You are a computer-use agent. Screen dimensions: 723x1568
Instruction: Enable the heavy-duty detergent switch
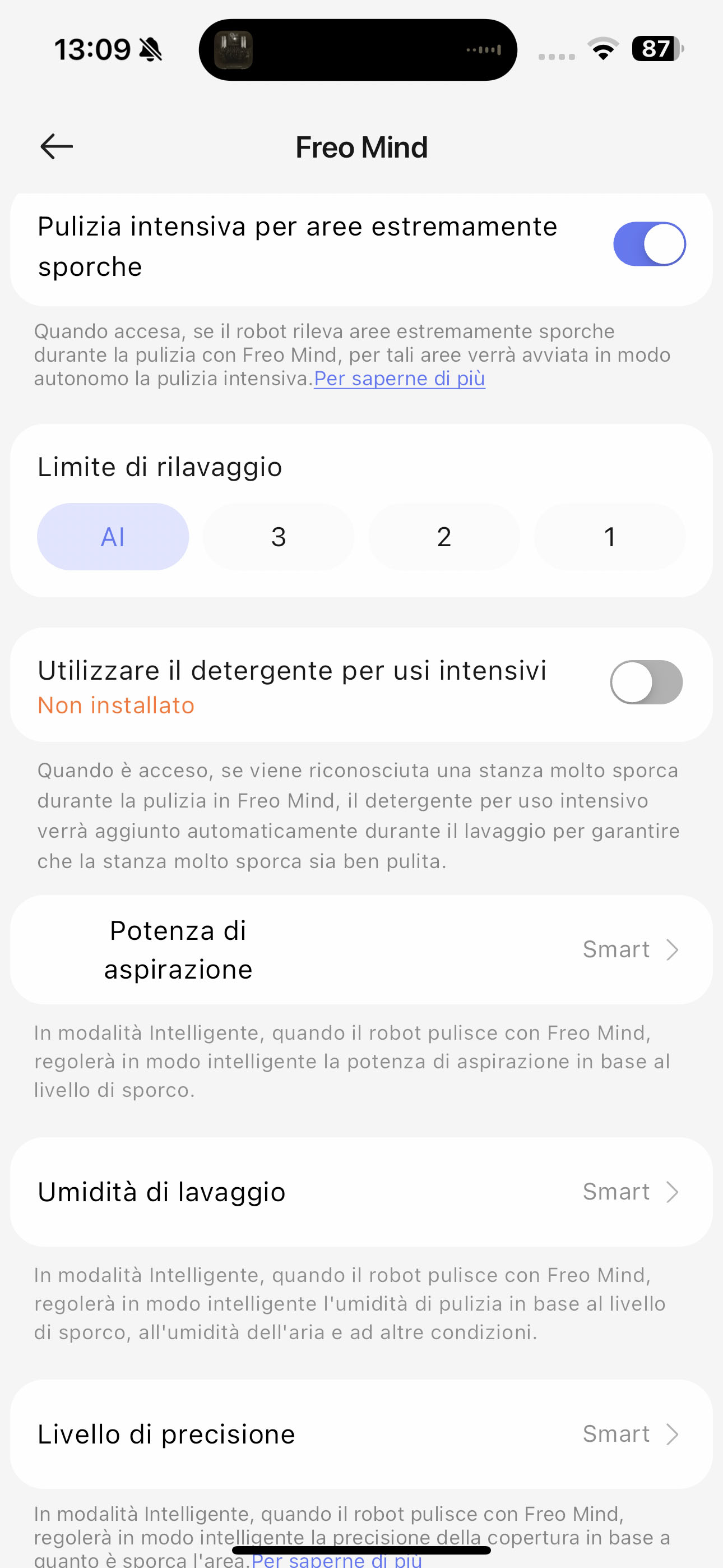[646, 682]
